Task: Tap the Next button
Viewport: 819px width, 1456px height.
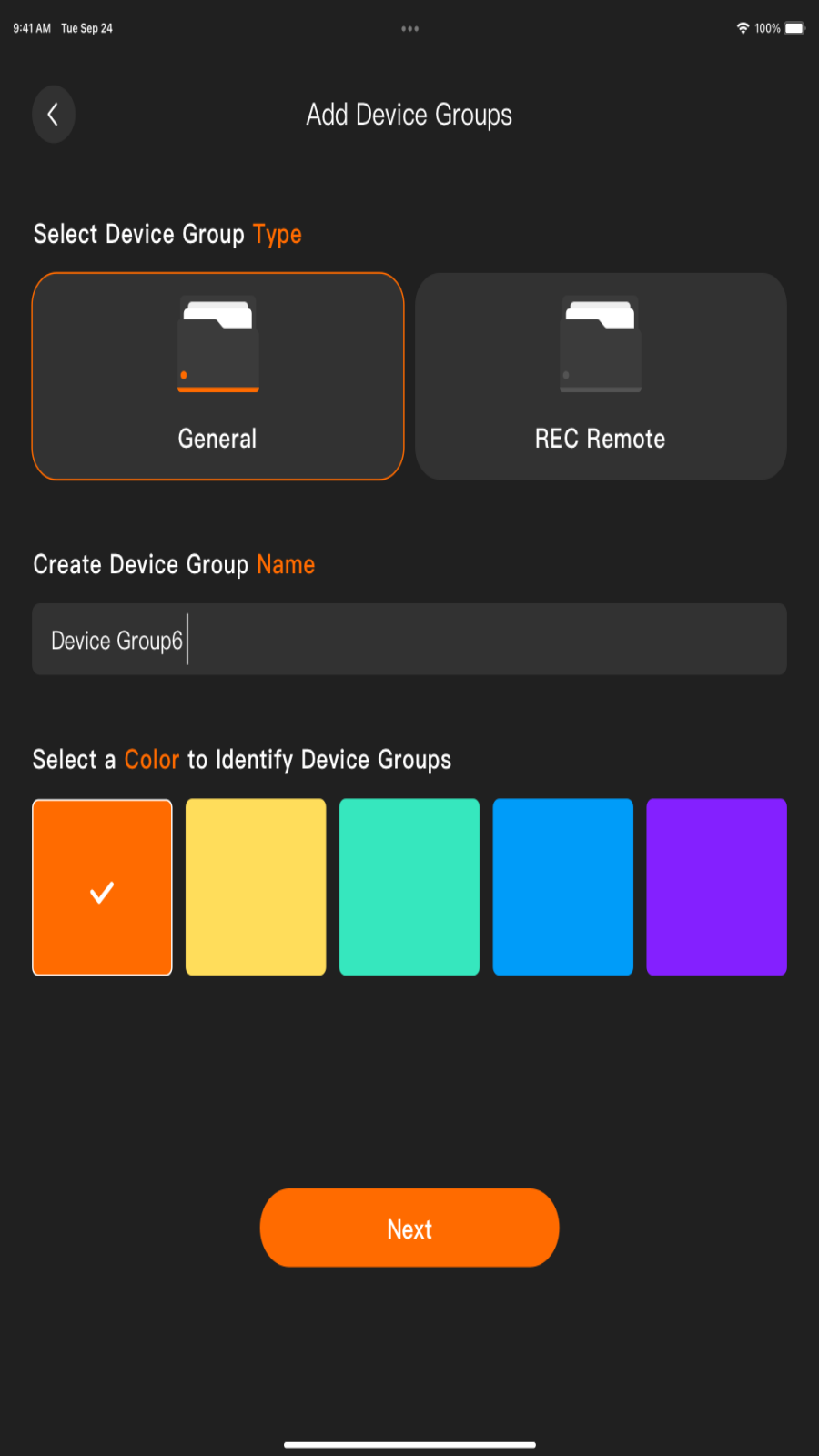Action: click(409, 1228)
